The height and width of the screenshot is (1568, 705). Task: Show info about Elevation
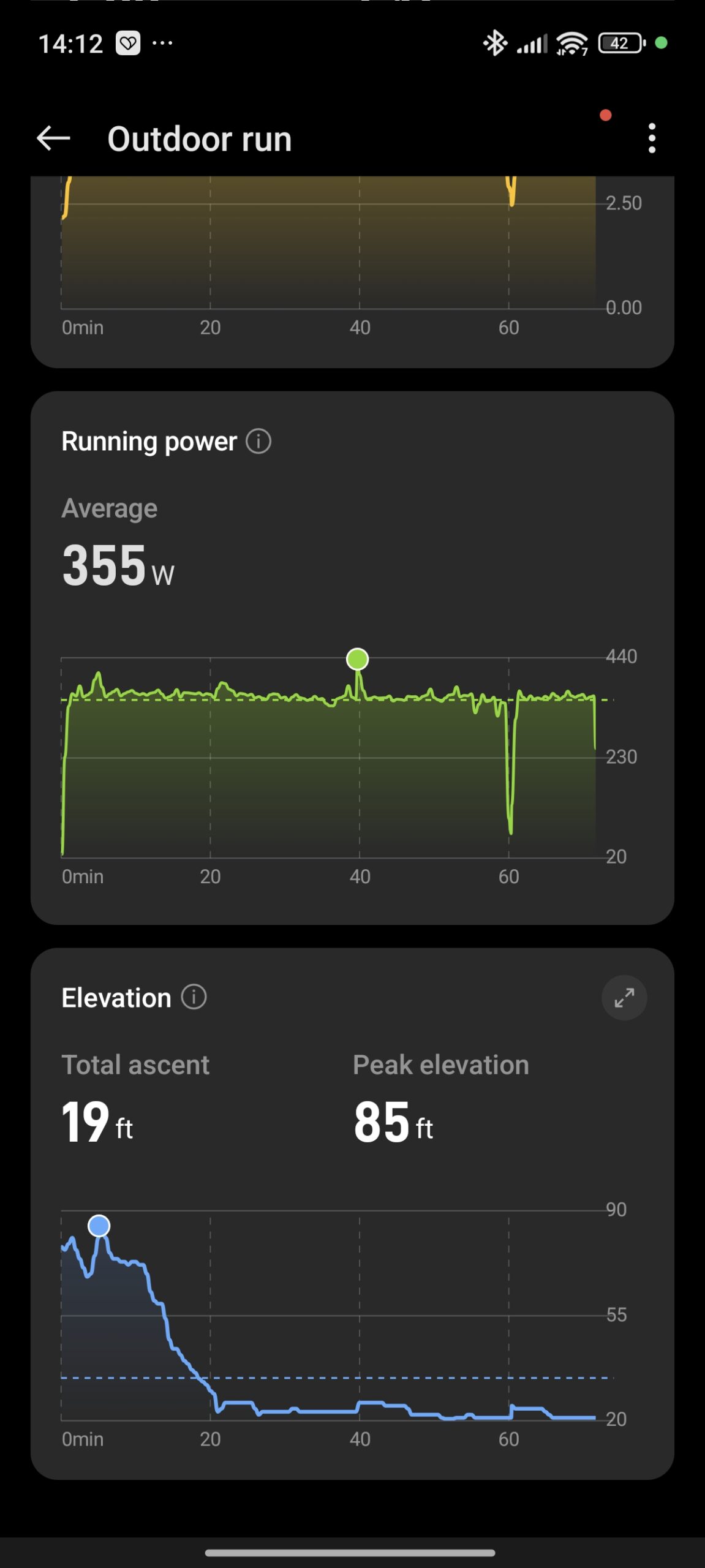[x=194, y=997]
